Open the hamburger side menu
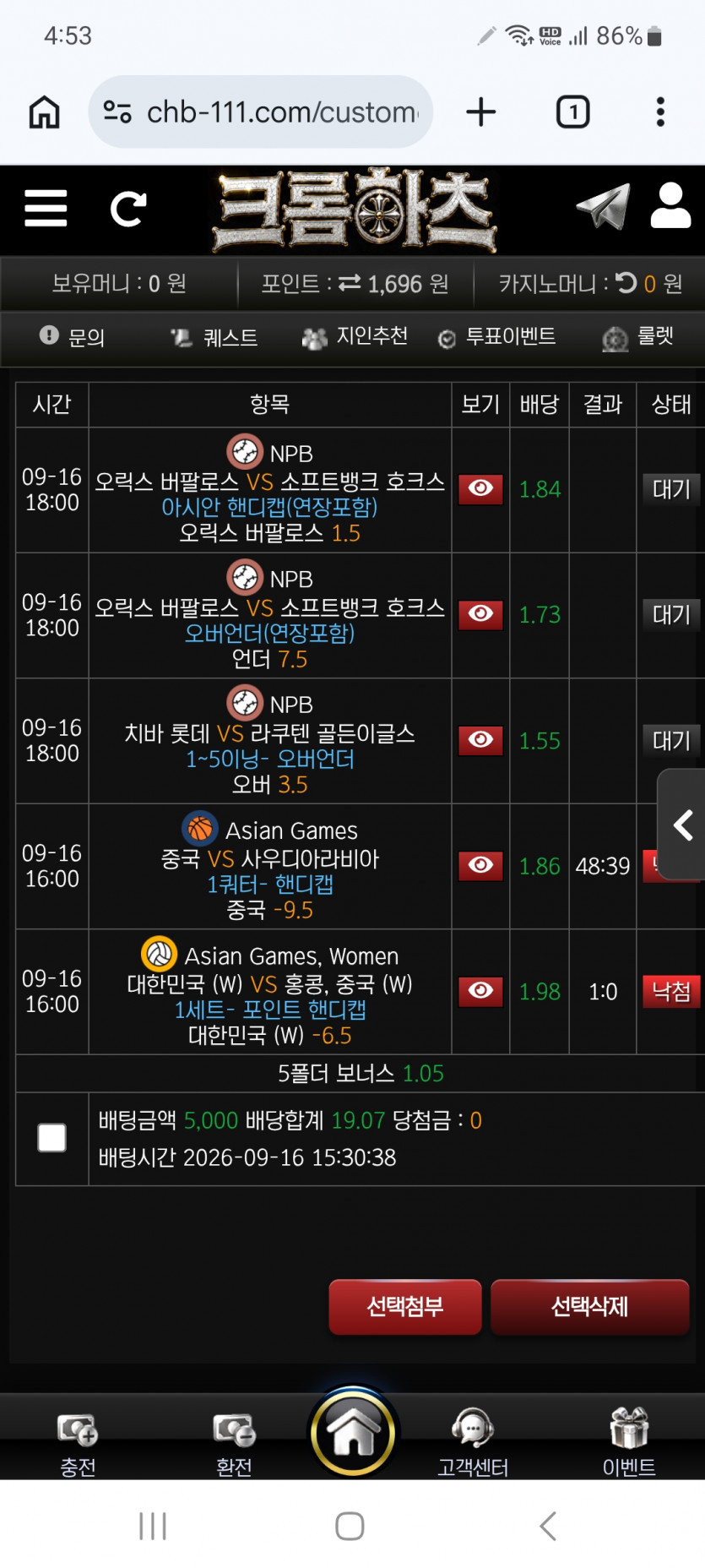Screen dimensions: 705x1568 tap(46, 208)
